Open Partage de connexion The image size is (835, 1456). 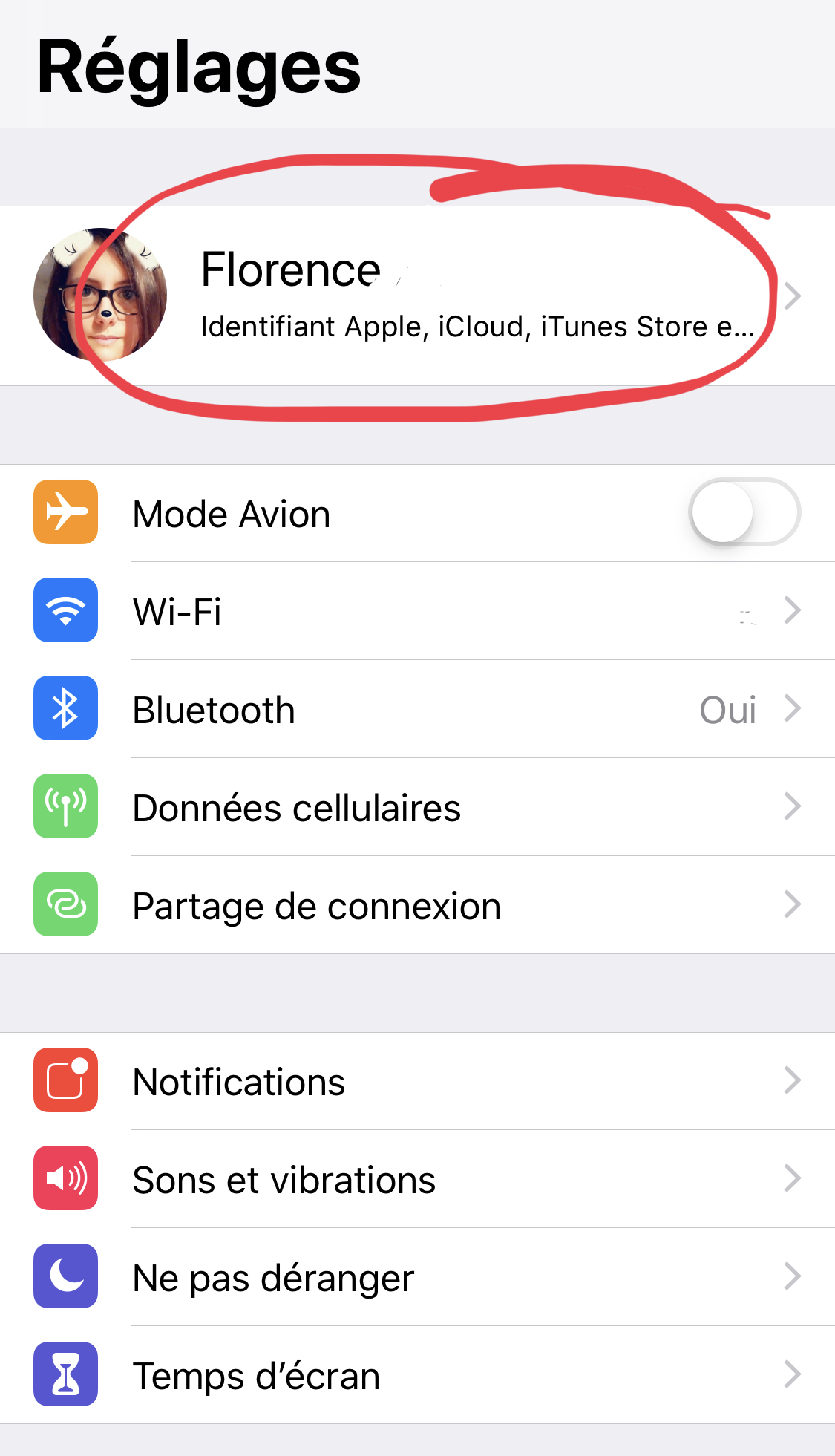(417, 905)
